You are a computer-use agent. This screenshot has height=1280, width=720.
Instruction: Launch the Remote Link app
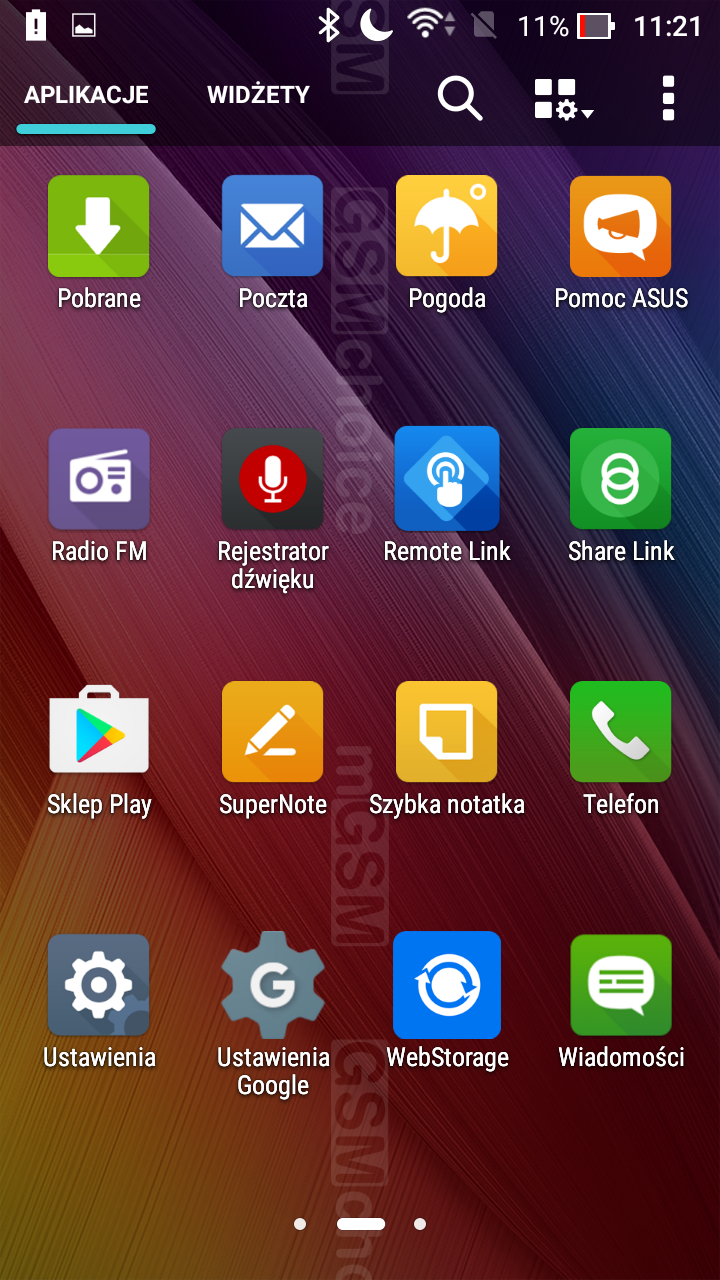[446, 480]
